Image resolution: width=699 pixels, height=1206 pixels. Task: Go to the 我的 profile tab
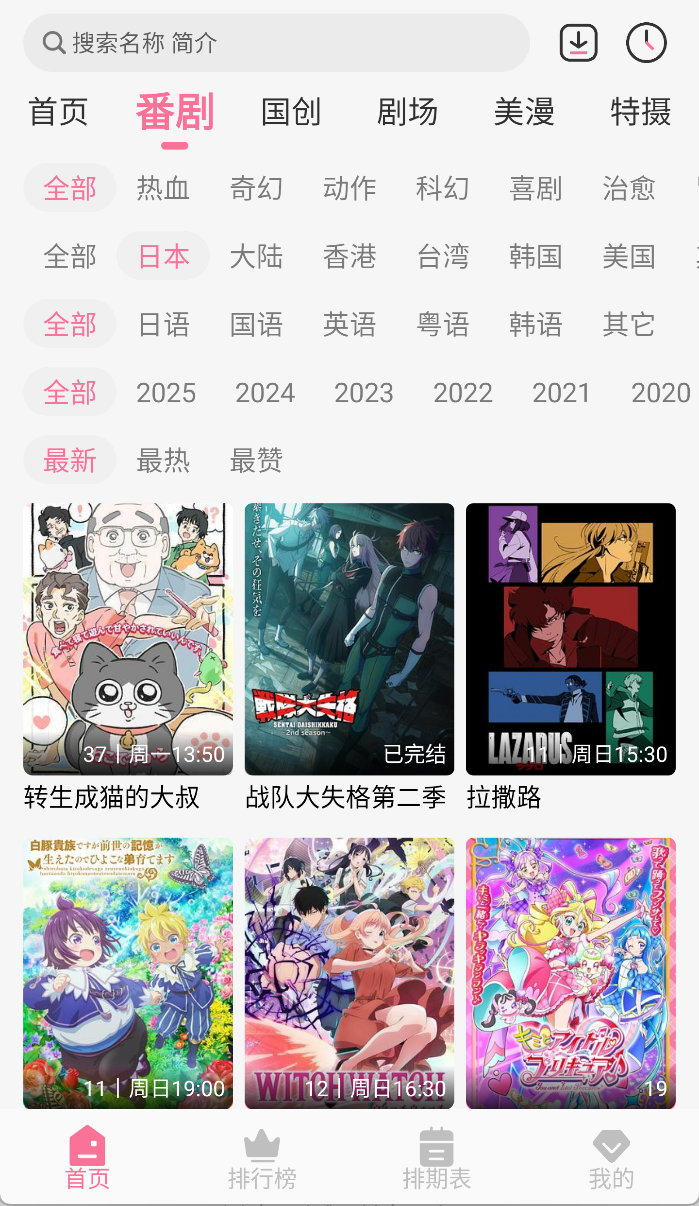611,1160
